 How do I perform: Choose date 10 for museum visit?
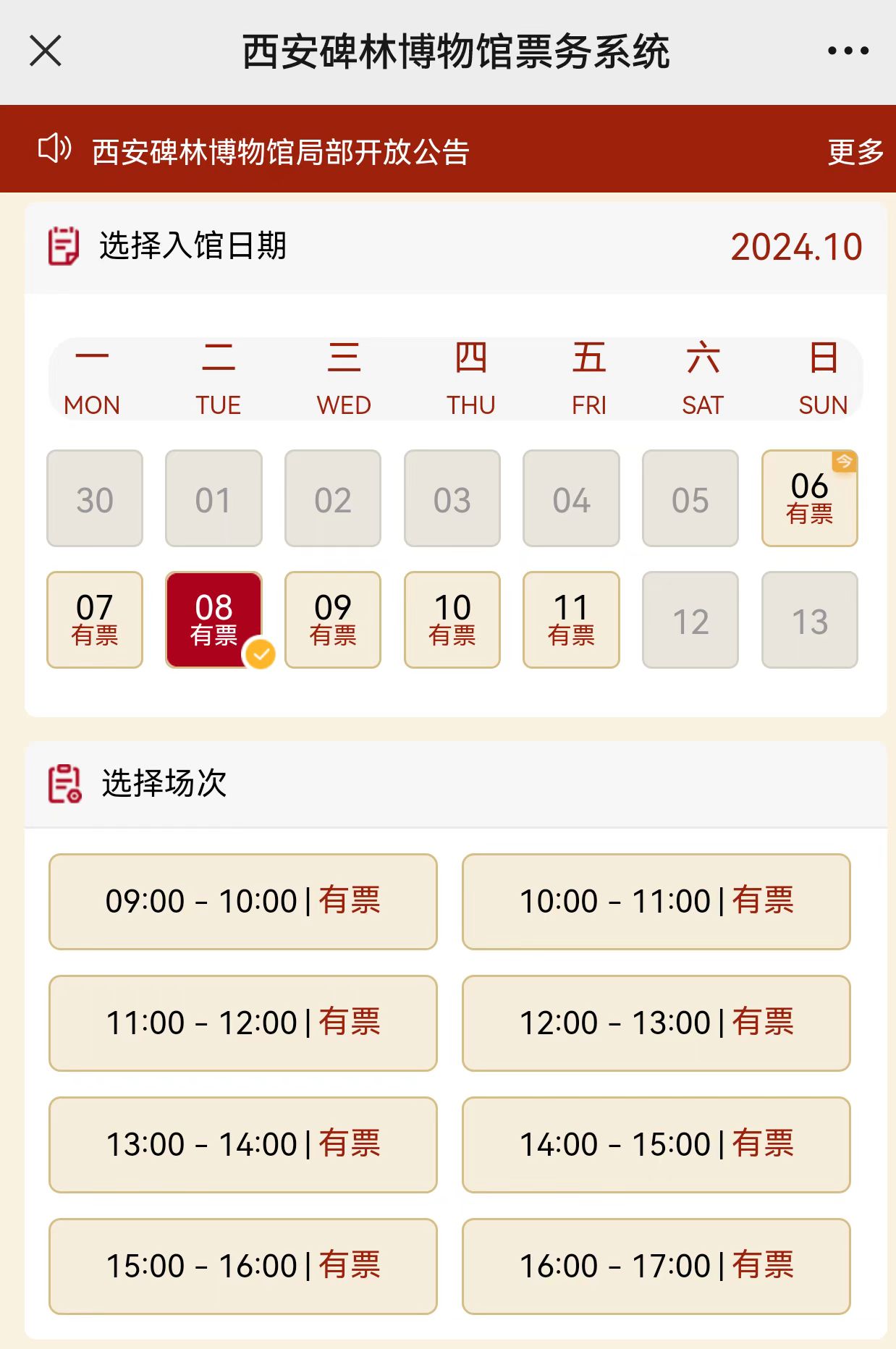(x=452, y=619)
